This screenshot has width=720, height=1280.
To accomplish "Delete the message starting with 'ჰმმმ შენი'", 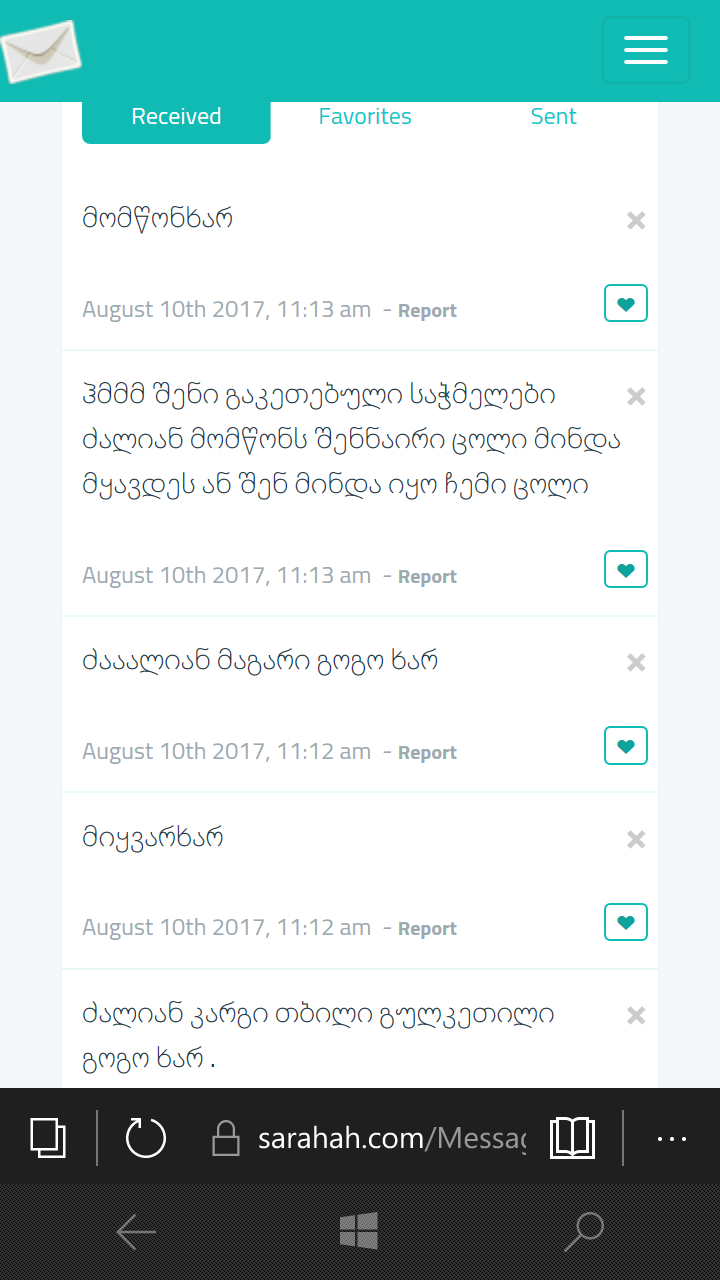I will click(636, 397).
